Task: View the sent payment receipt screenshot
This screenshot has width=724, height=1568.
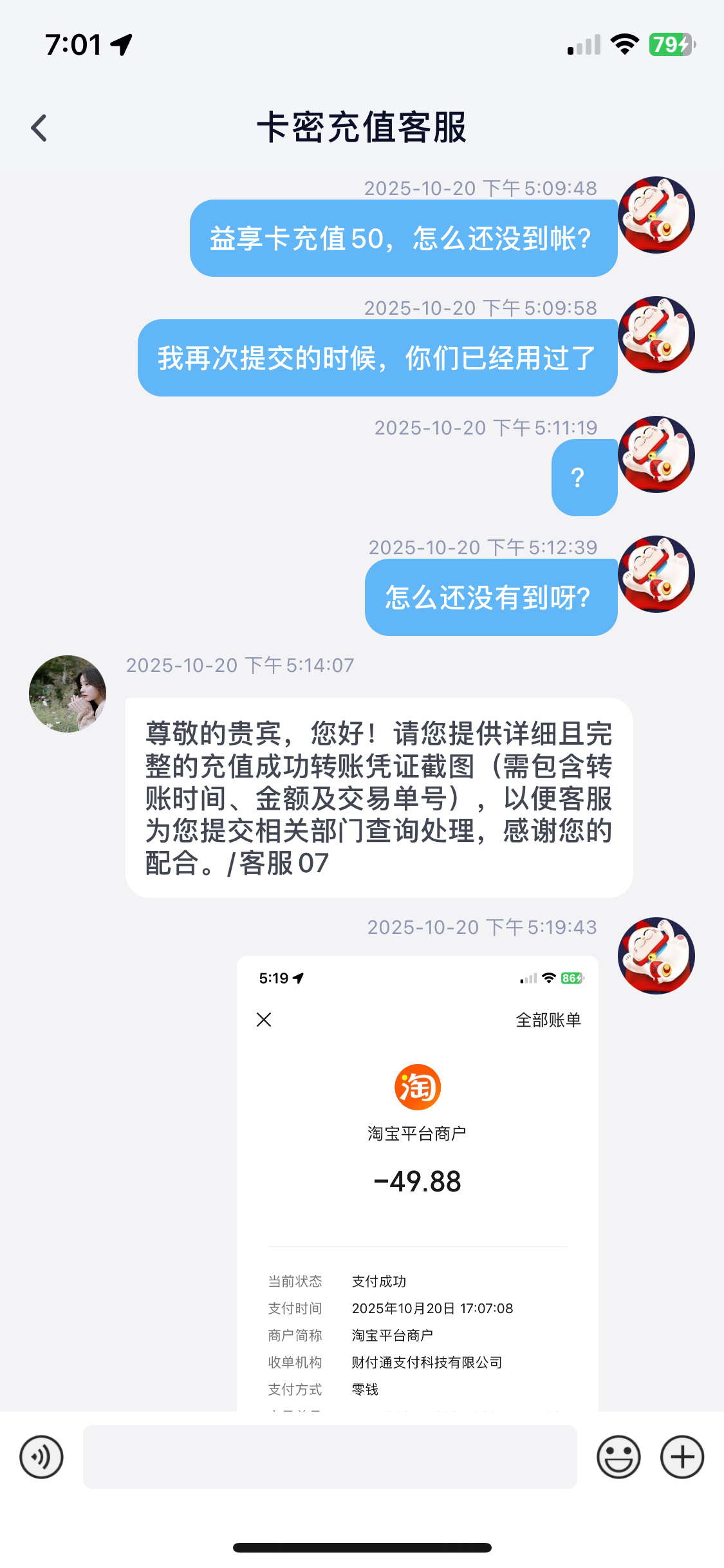Action: coord(417,1184)
